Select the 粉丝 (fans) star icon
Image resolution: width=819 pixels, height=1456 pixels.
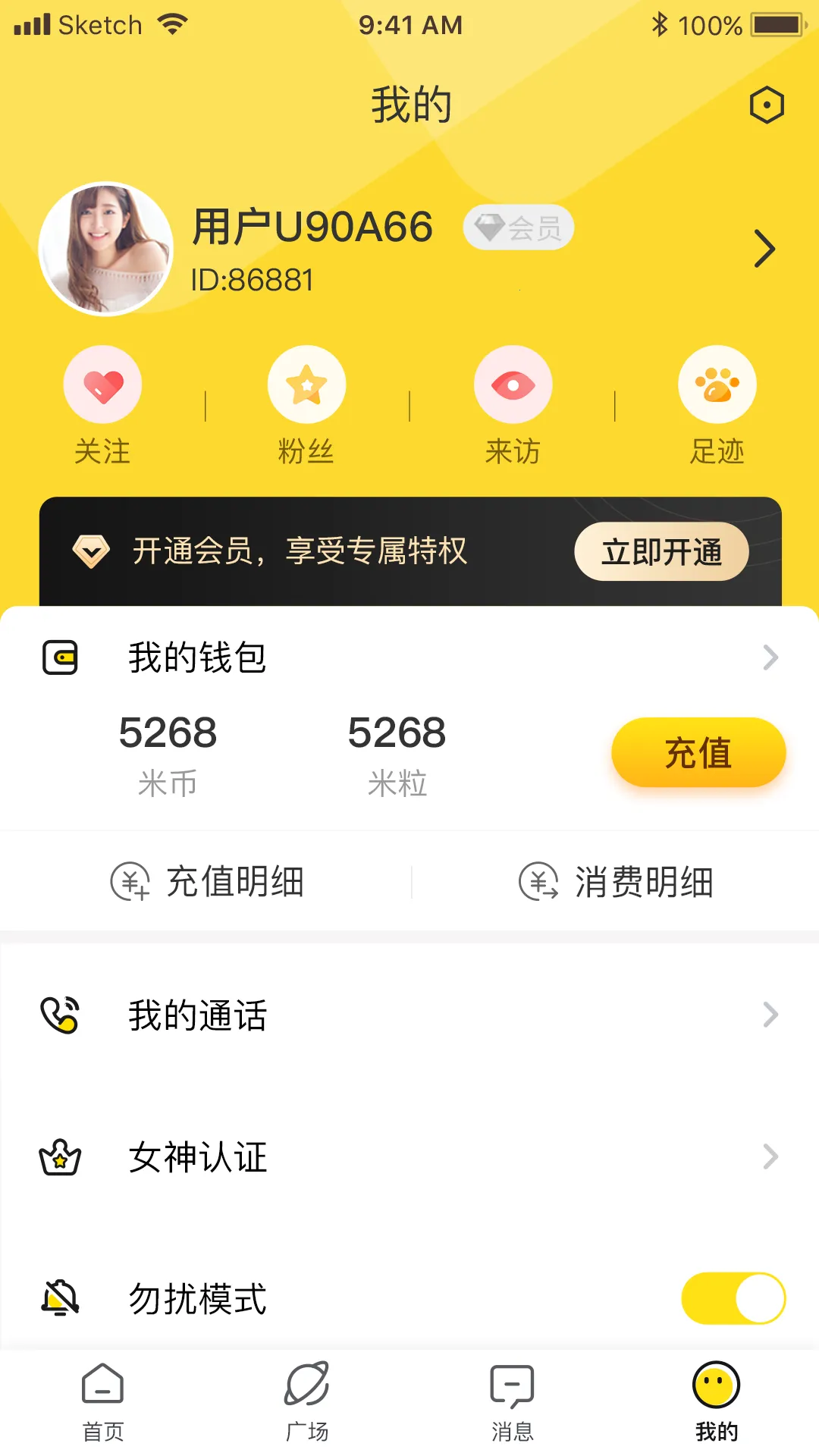pos(306,384)
